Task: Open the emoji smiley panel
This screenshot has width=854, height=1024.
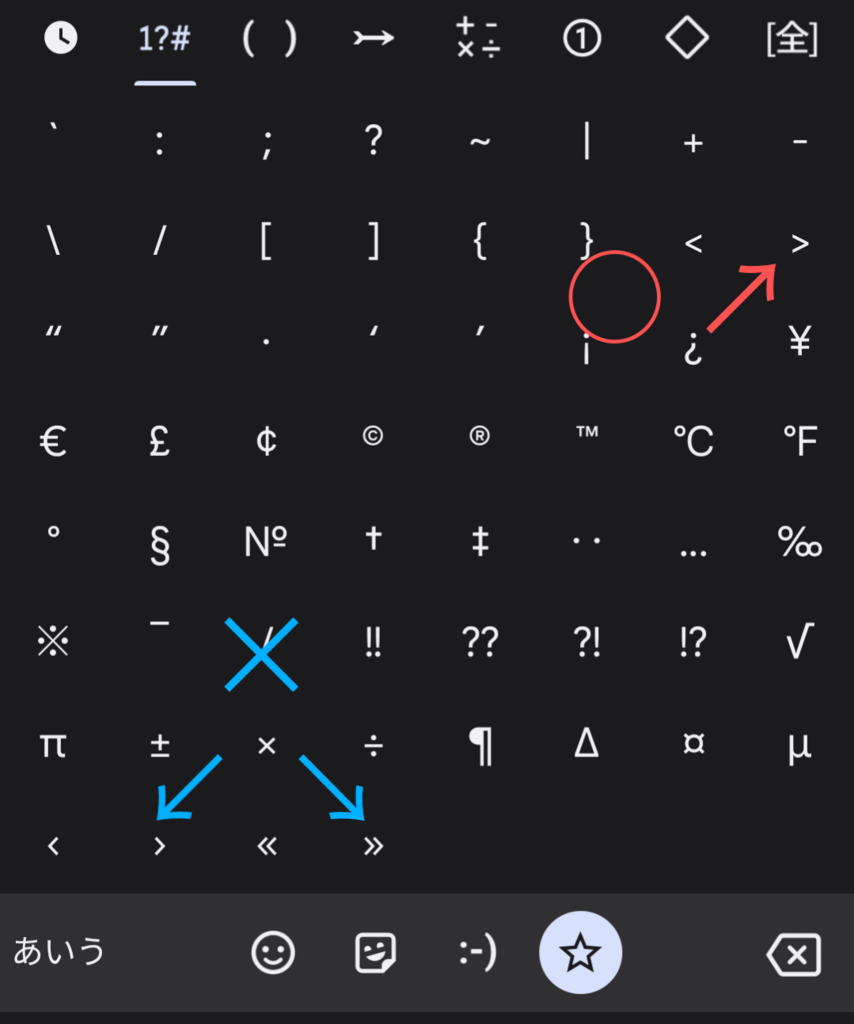Action: tap(272, 953)
